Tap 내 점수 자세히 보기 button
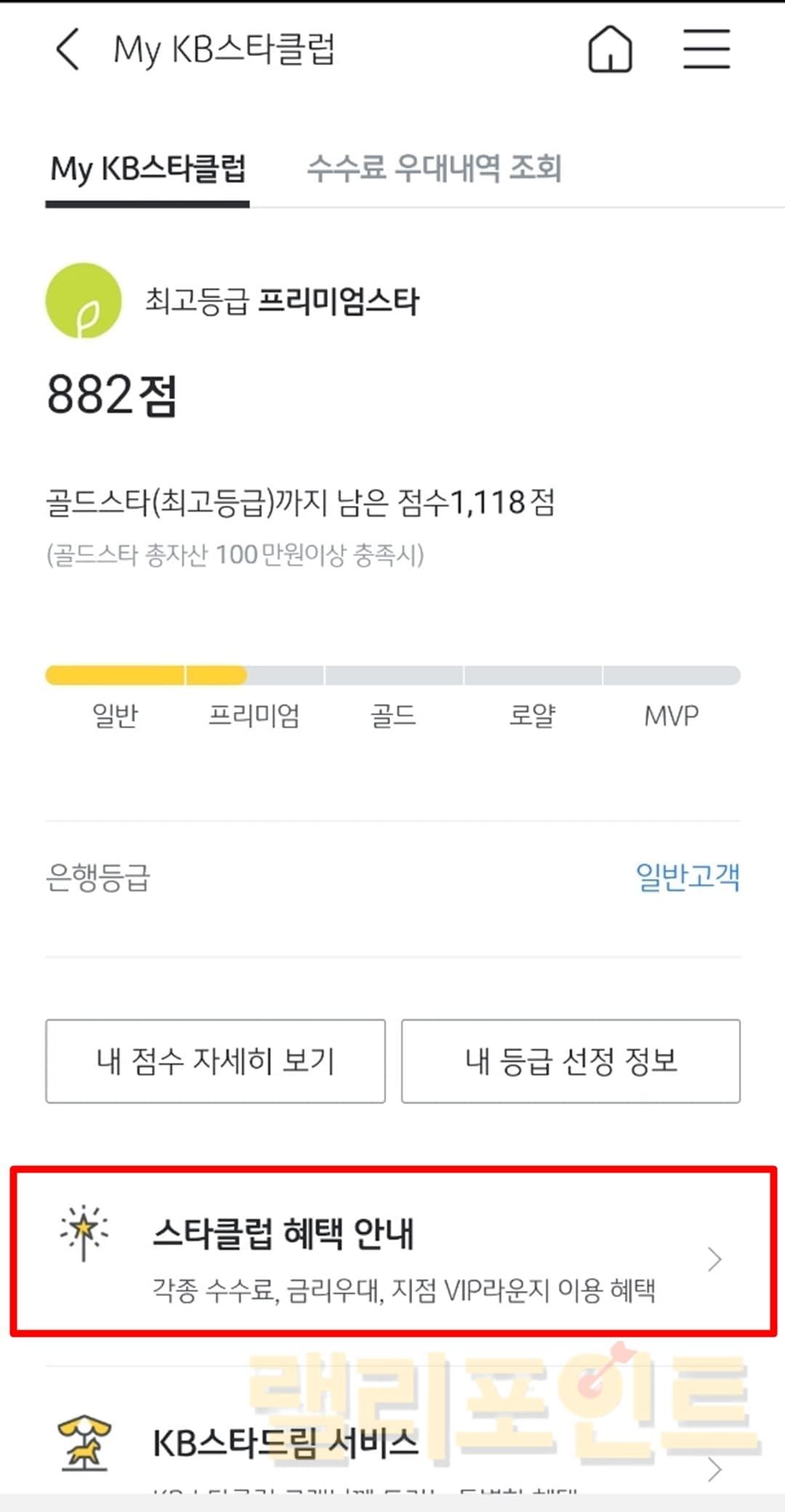785x1512 pixels. pos(215,1061)
